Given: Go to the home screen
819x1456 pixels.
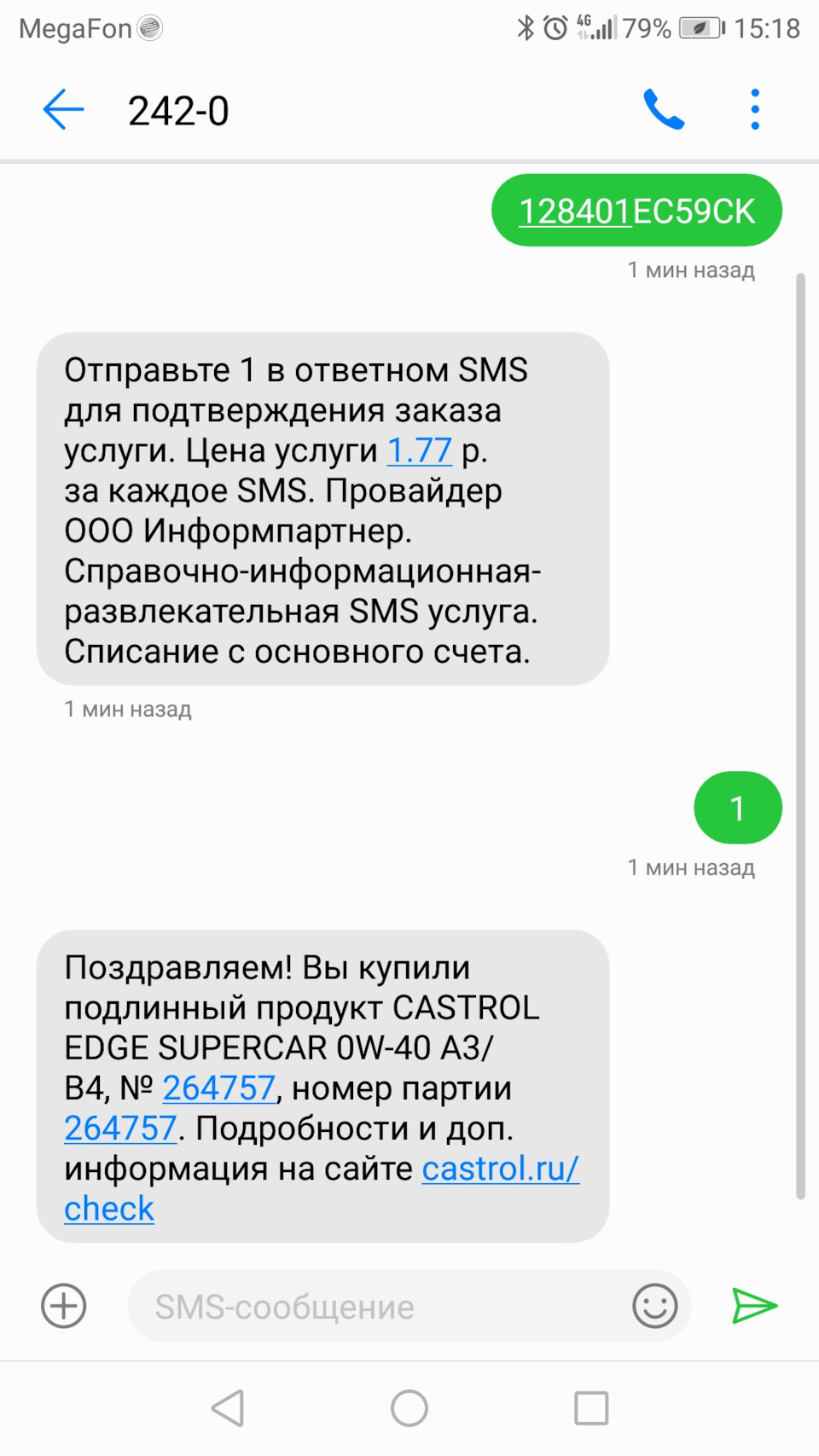Looking at the screenshot, I should click(x=409, y=1408).
